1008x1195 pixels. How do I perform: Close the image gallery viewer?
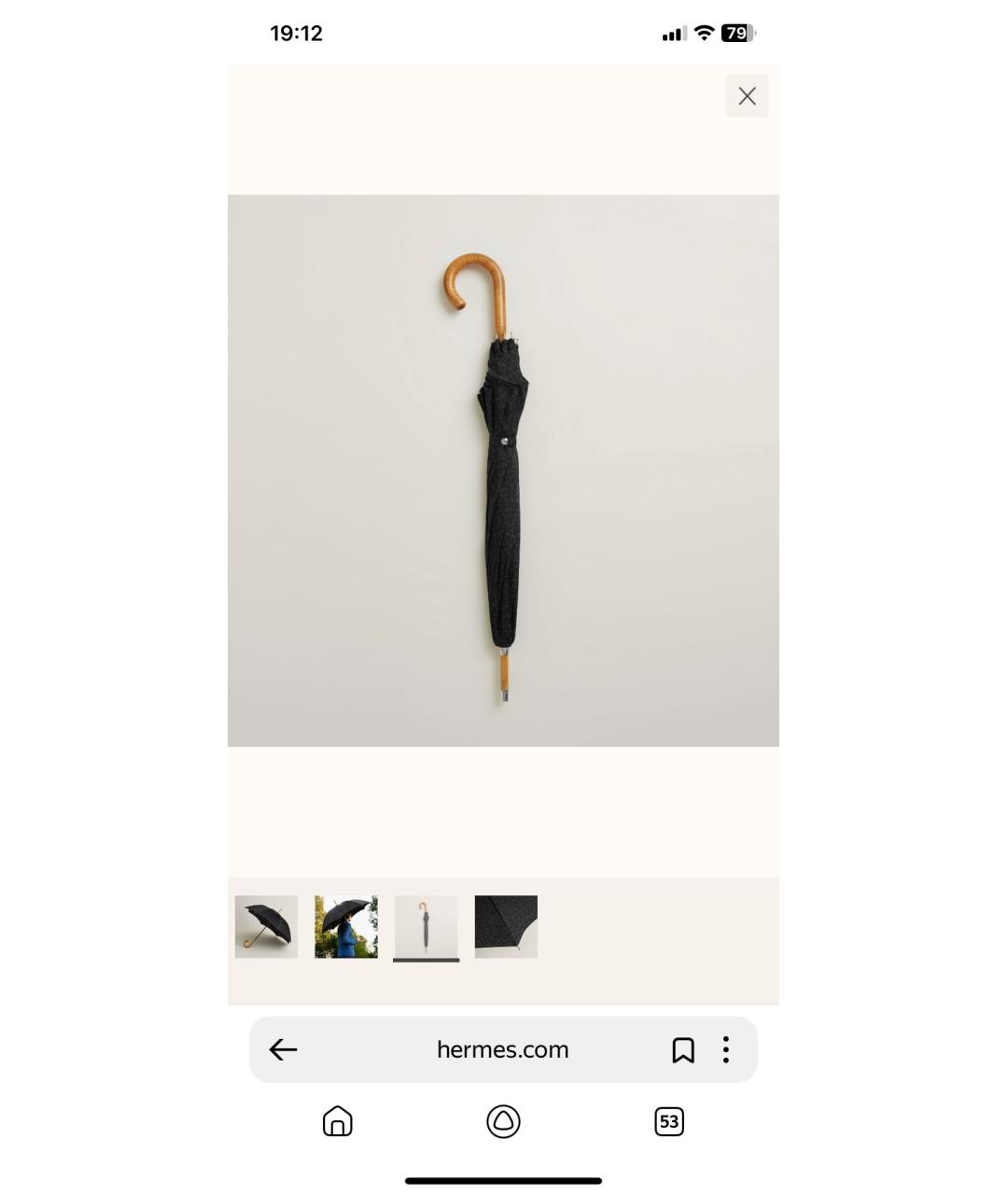[747, 96]
